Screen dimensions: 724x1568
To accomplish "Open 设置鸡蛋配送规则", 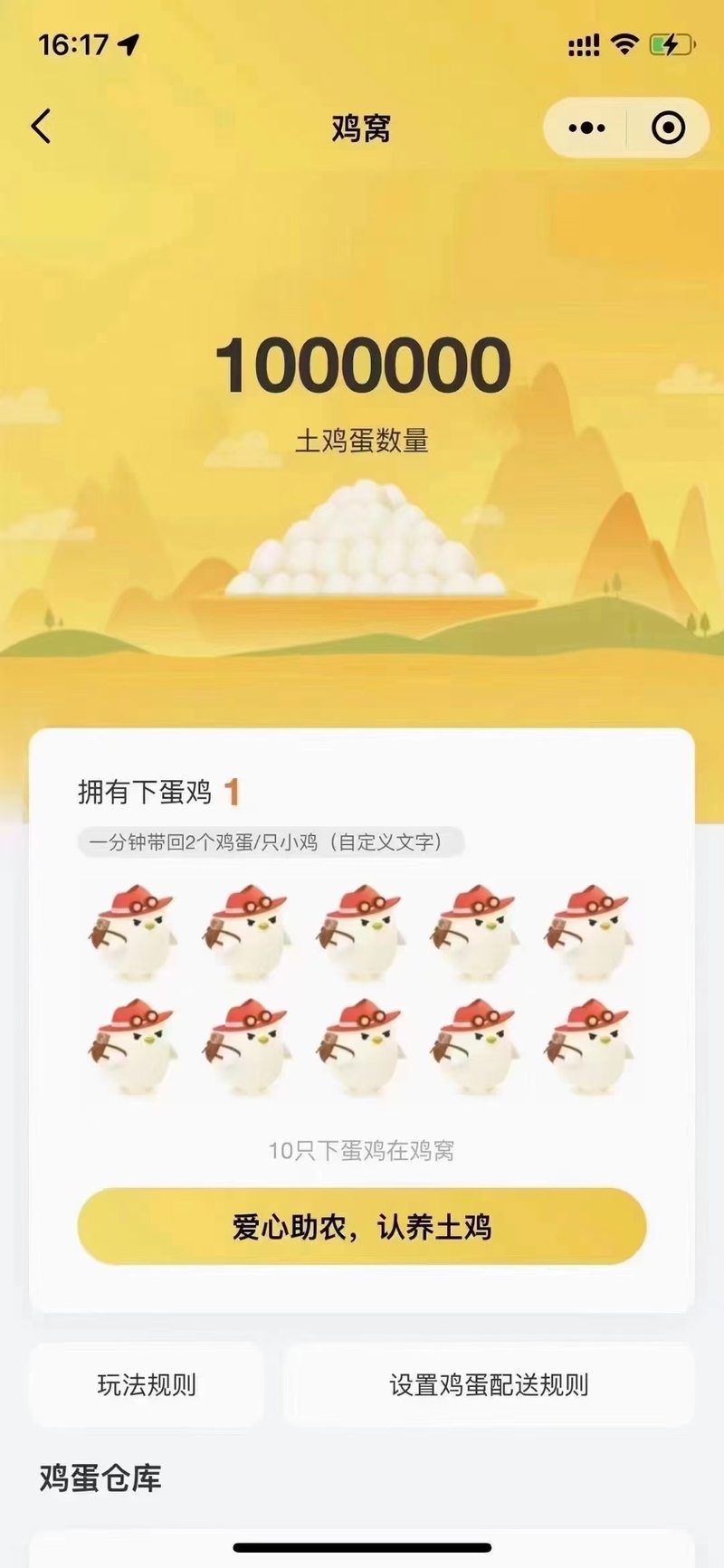I will [x=489, y=1384].
